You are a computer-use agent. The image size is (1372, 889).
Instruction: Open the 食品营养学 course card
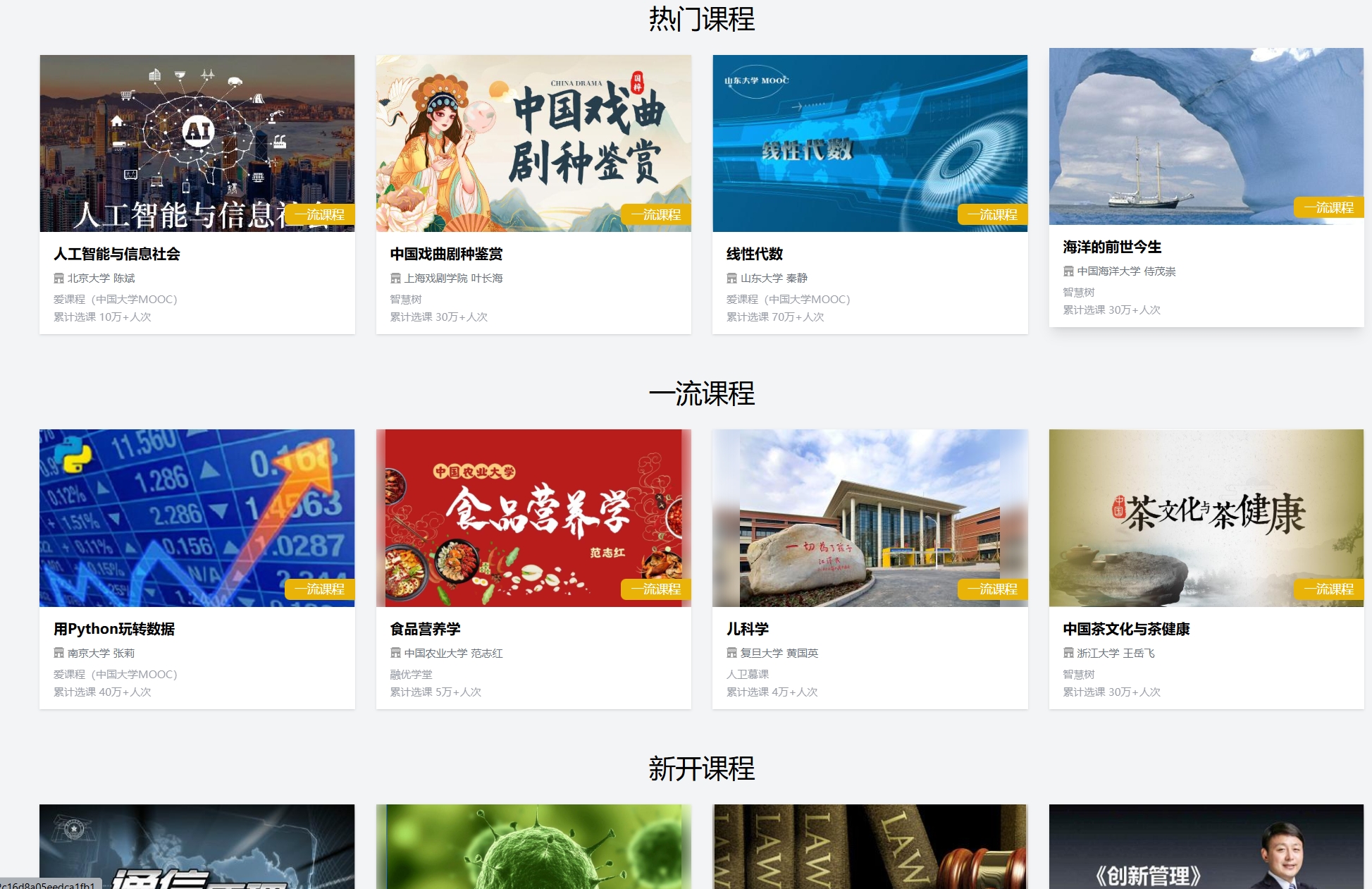[533, 568]
